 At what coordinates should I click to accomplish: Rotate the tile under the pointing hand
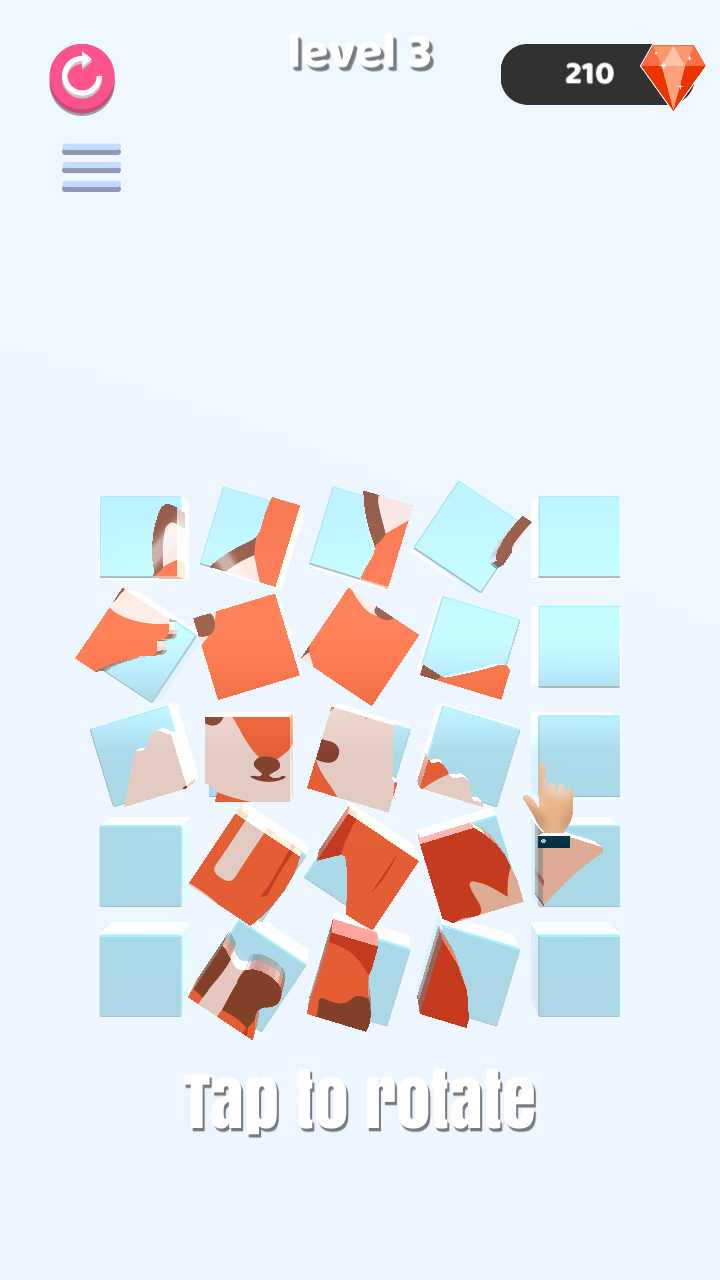pyautogui.click(x=574, y=864)
